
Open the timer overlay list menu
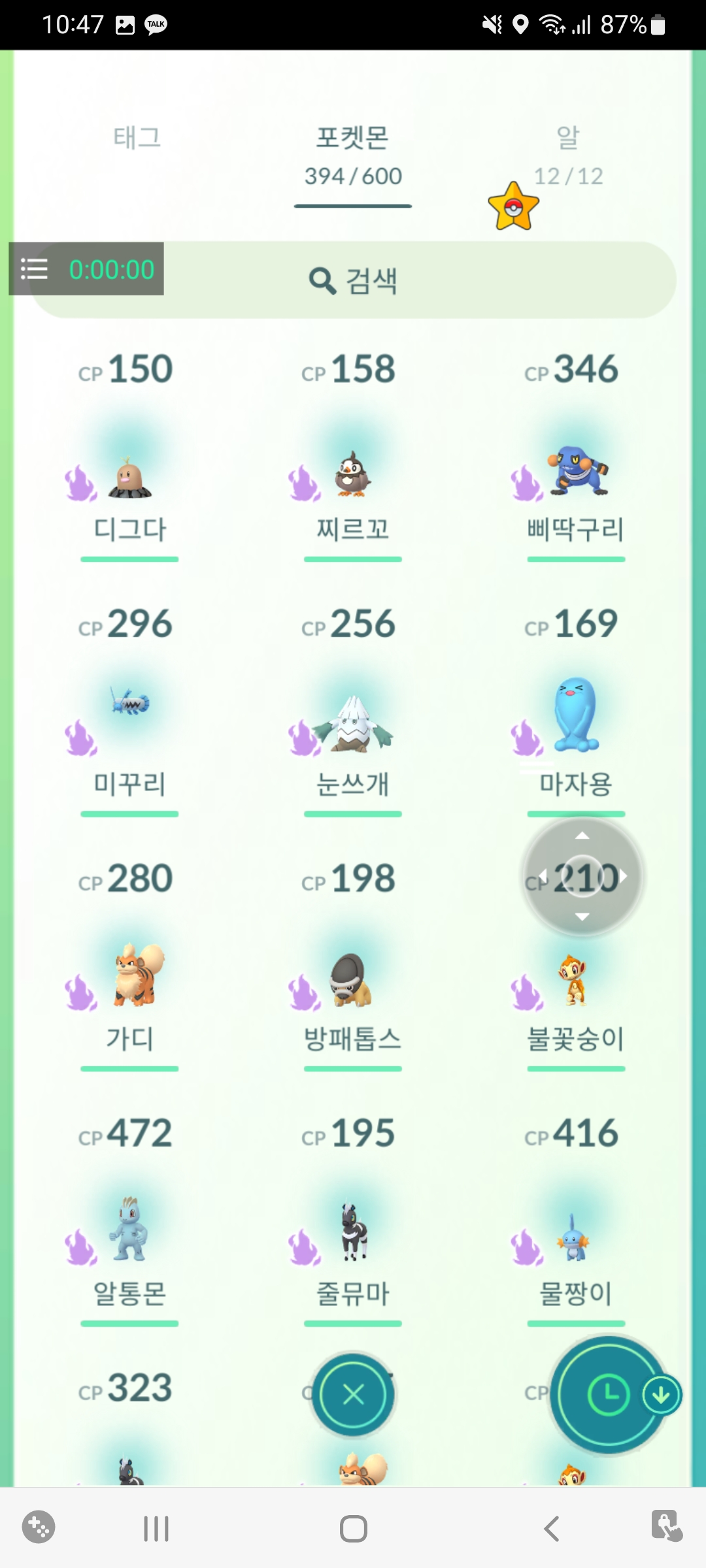34,269
